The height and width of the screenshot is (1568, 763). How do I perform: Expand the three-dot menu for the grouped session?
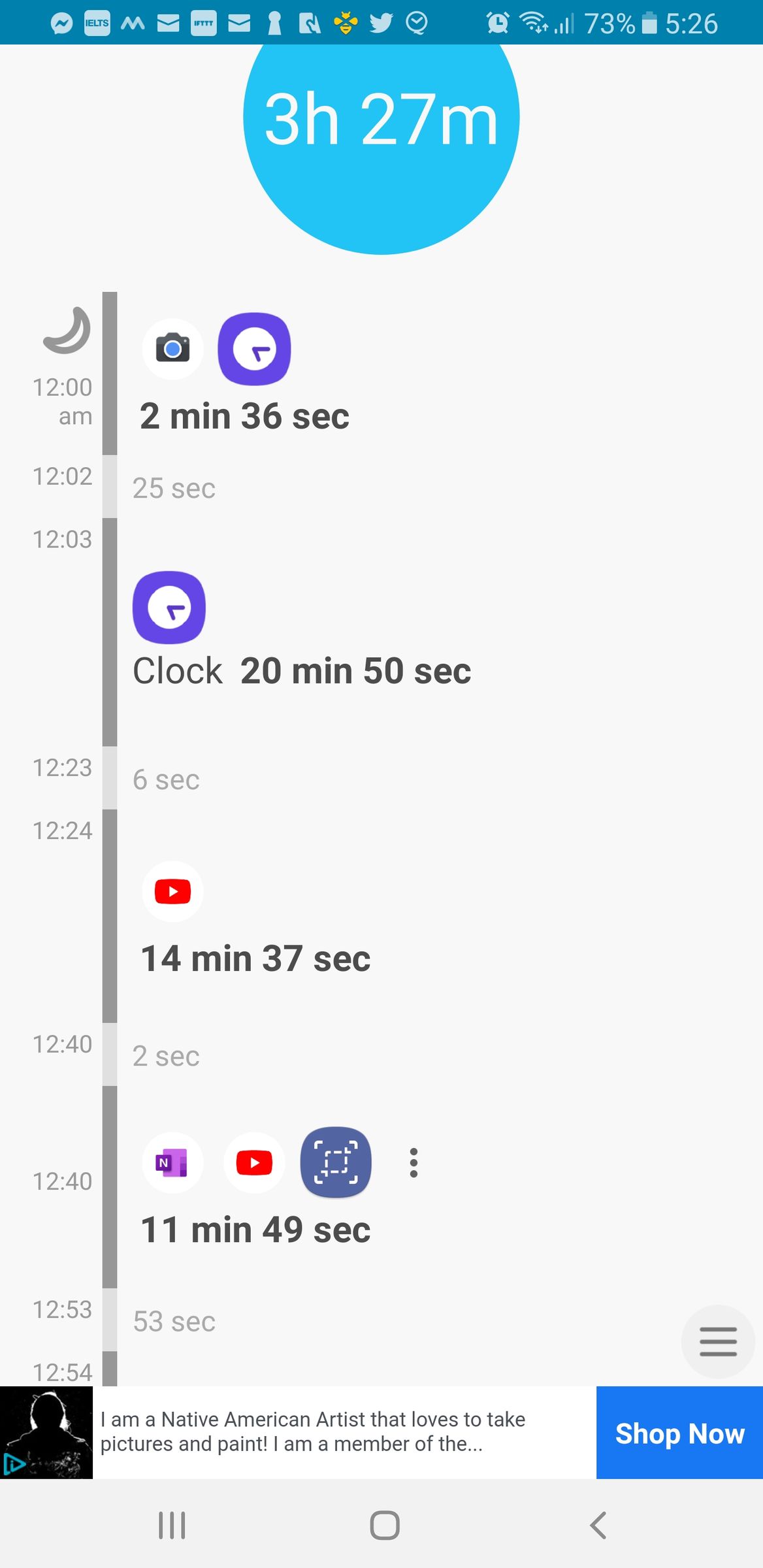pos(414,1162)
